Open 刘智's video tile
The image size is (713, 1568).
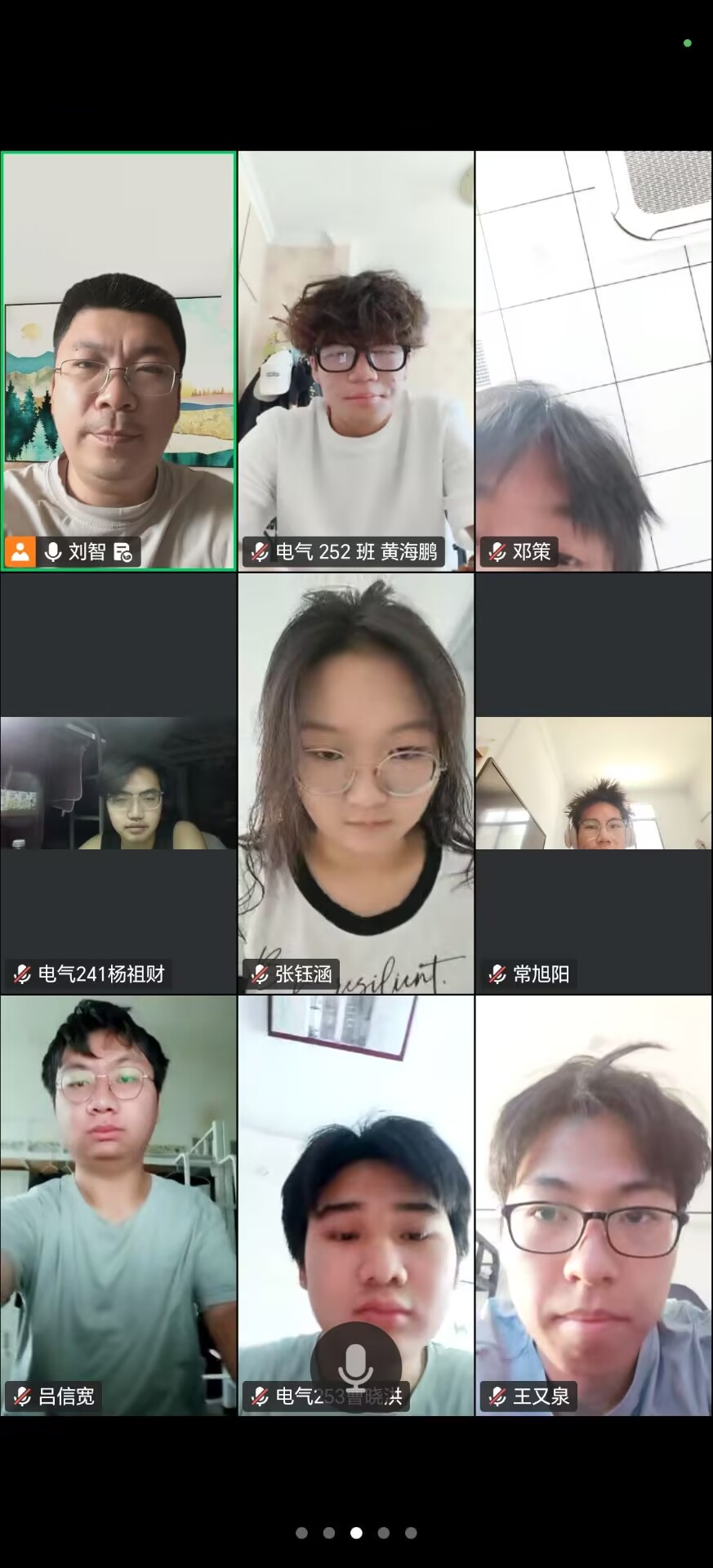[118, 361]
